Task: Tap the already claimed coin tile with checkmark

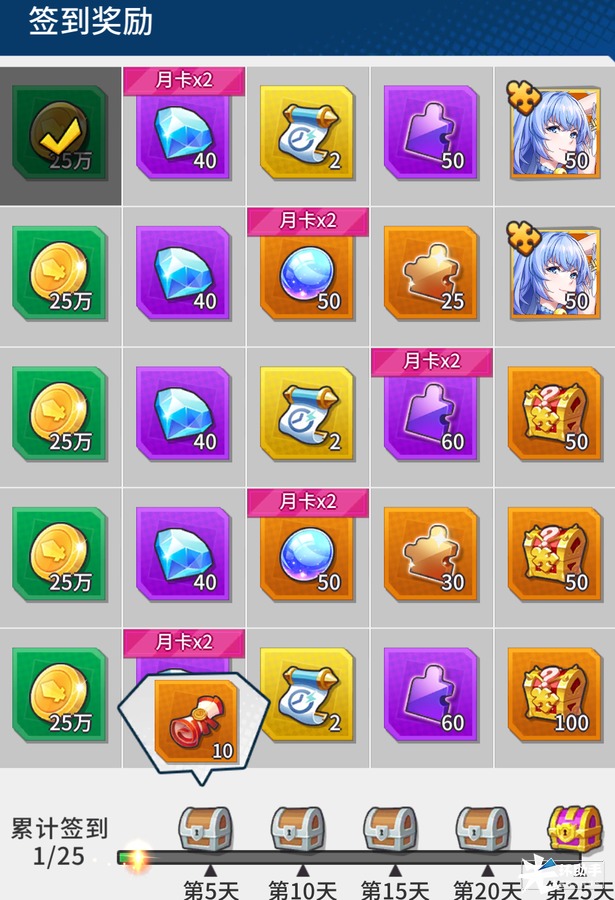Action: (x=60, y=133)
